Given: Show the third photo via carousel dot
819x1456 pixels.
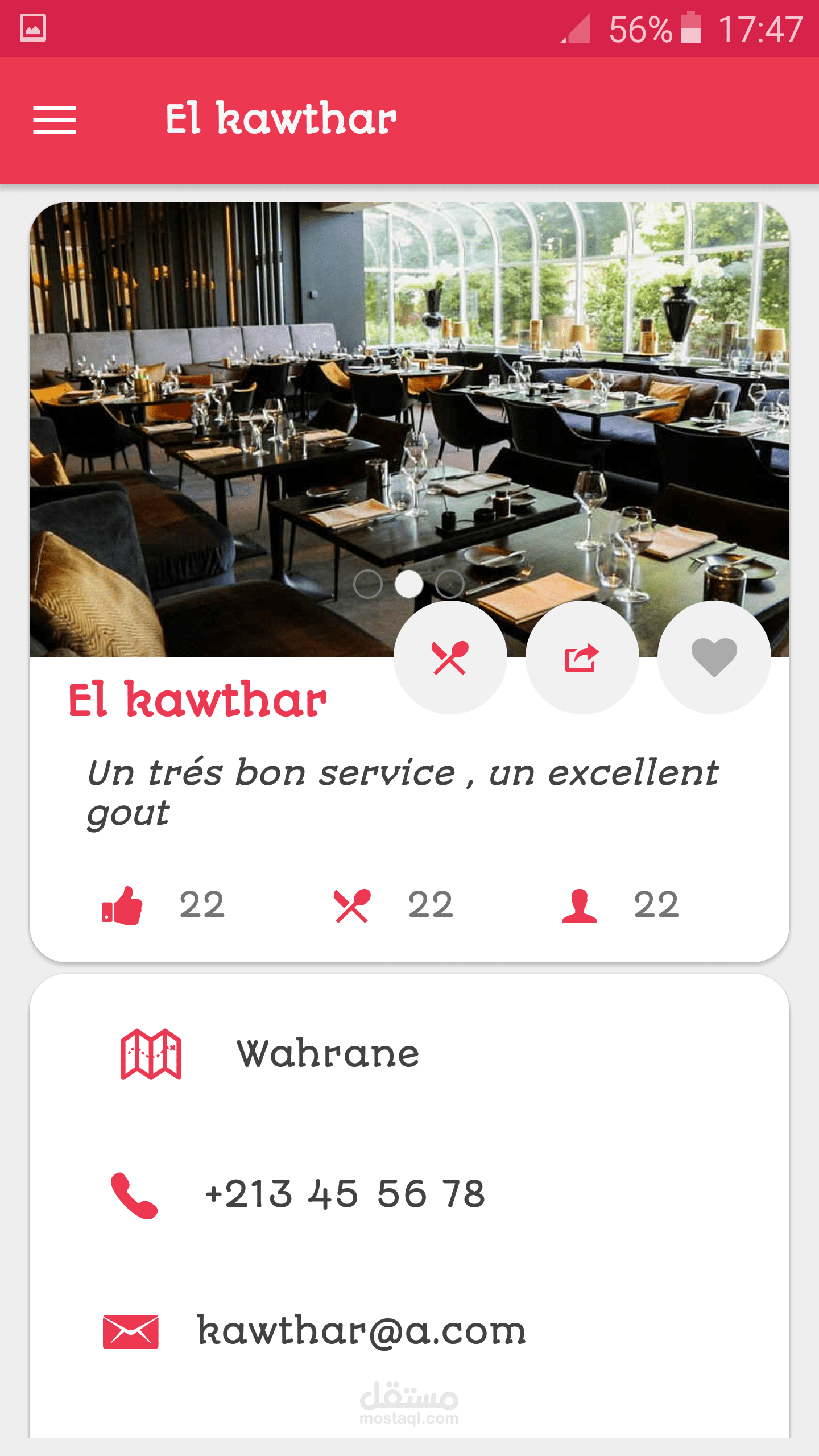Looking at the screenshot, I should (x=450, y=584).
